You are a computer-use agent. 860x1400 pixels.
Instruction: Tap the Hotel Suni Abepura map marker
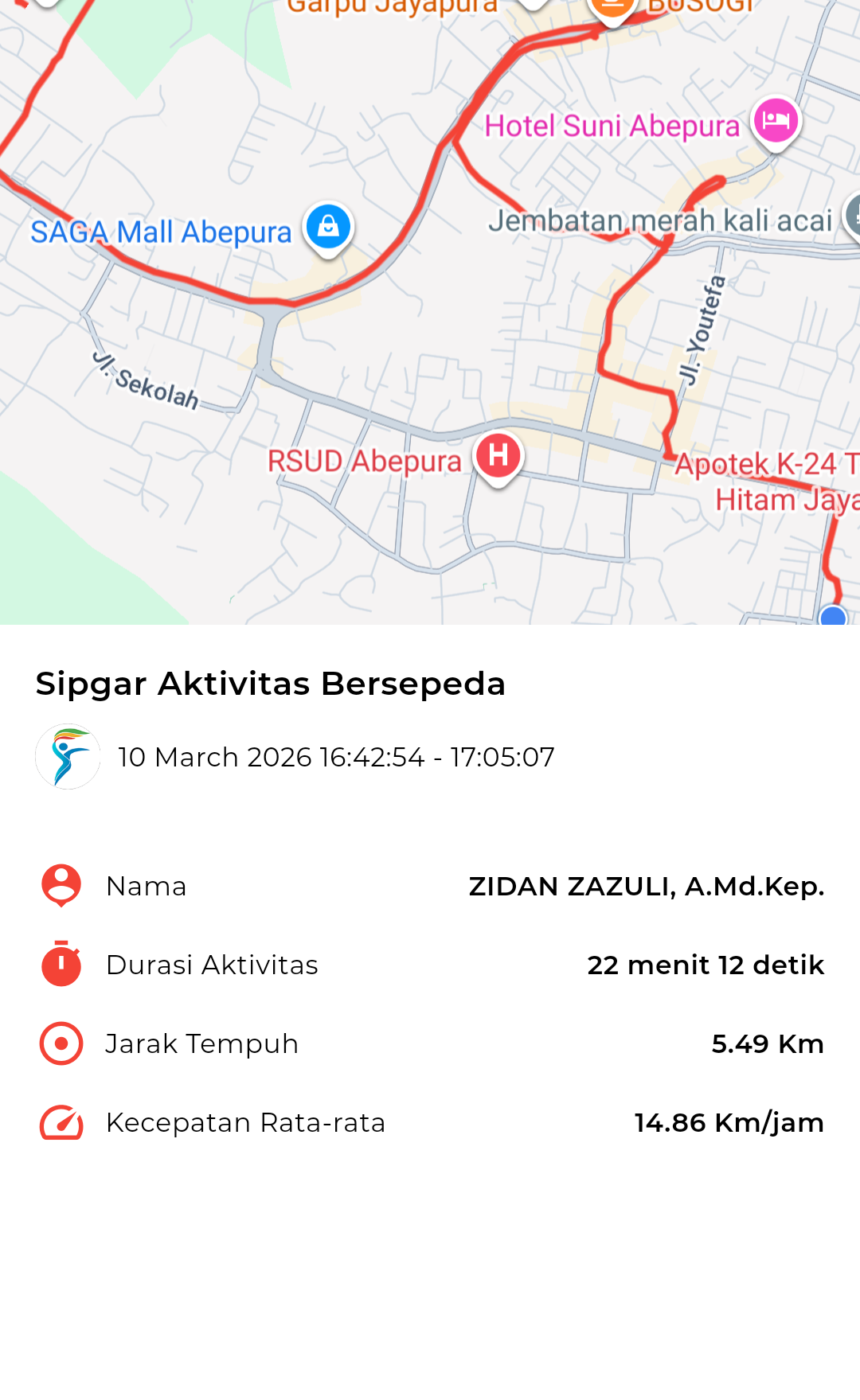(x=776, y=122)
